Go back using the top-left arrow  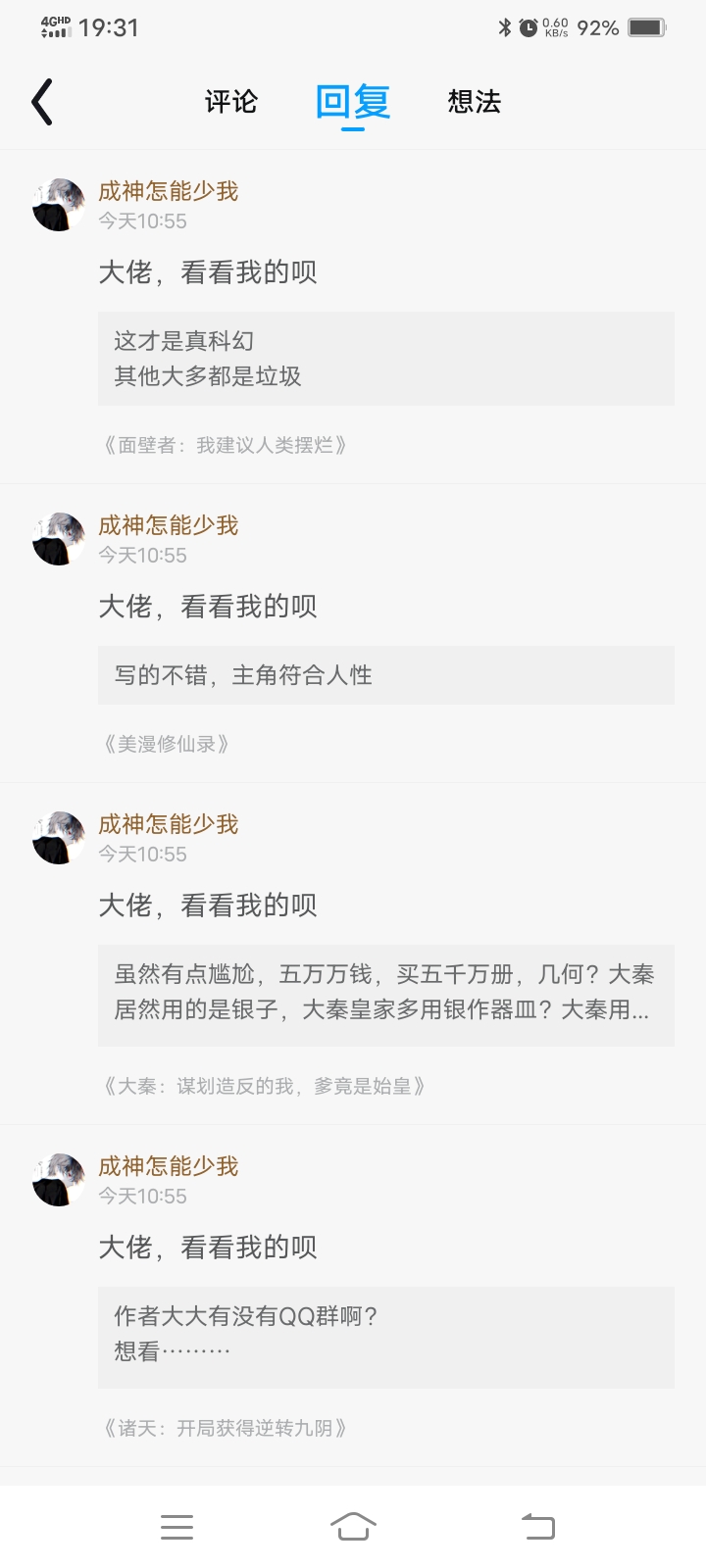click(42, 102)
